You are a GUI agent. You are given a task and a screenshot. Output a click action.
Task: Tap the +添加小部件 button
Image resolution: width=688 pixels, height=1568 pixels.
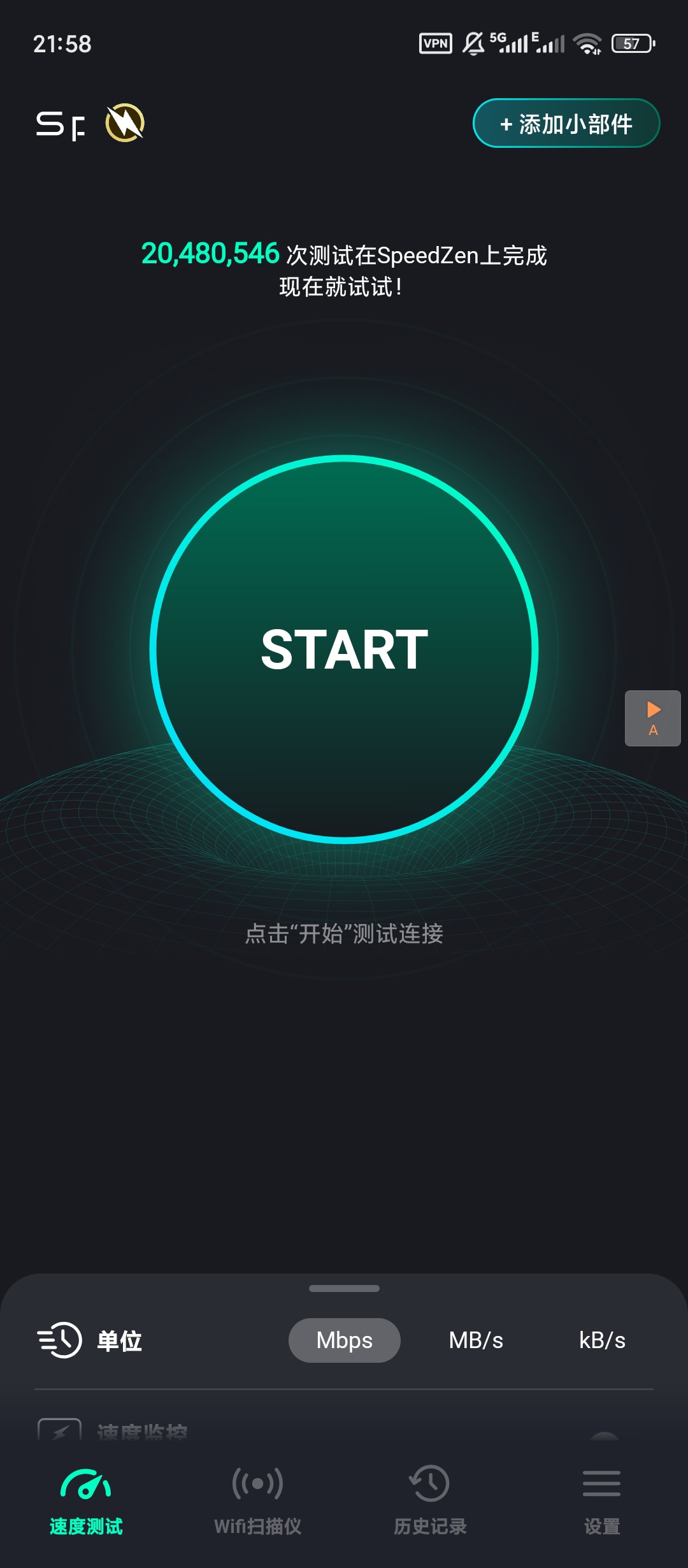click(566, 123)
